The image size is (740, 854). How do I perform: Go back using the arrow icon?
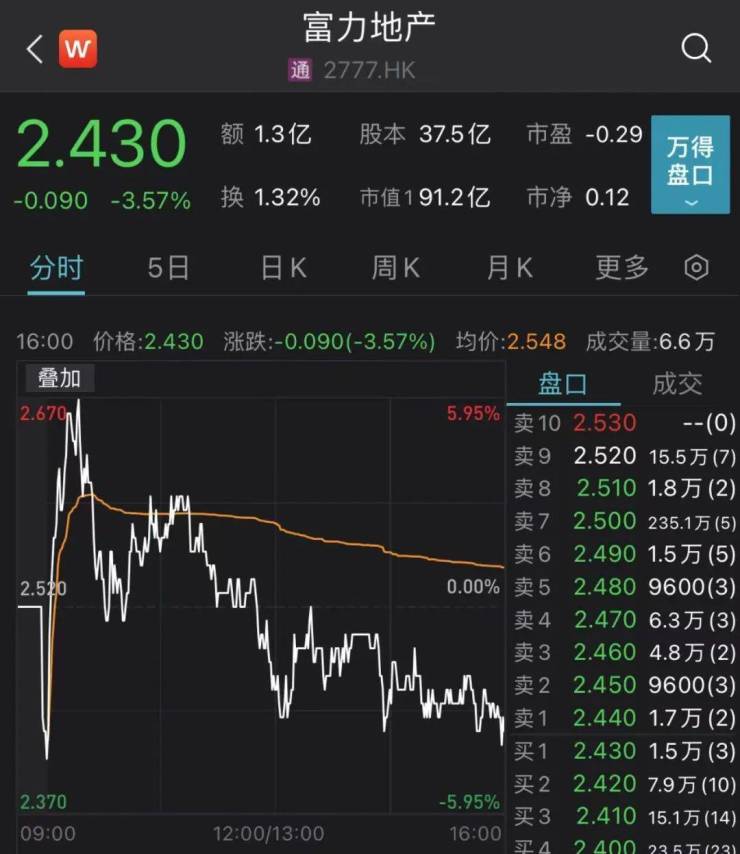click(35, 49)
